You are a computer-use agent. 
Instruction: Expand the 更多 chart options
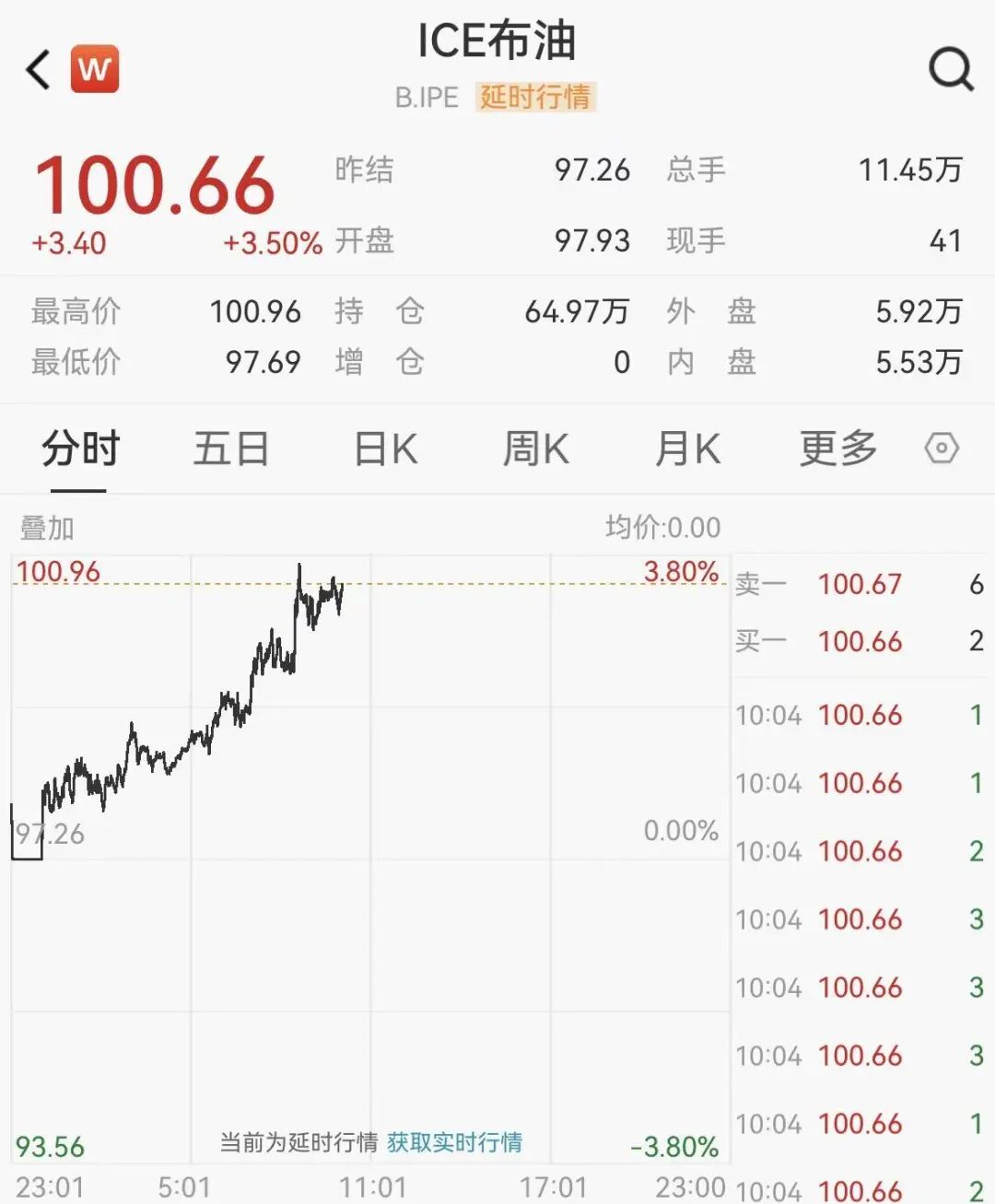[x=837, y=450]
